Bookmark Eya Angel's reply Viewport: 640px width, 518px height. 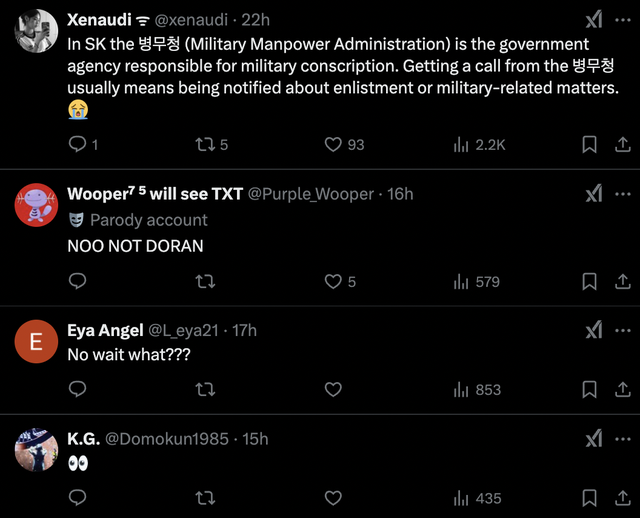pyautogui.click(x=589, y=390)
